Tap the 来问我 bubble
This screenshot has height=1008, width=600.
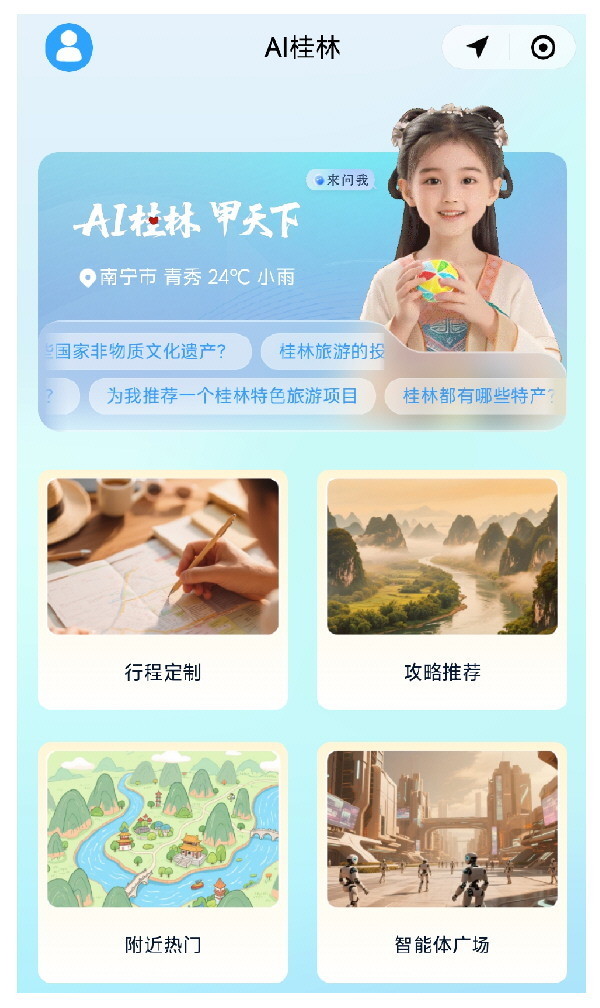tap(341, 180)
